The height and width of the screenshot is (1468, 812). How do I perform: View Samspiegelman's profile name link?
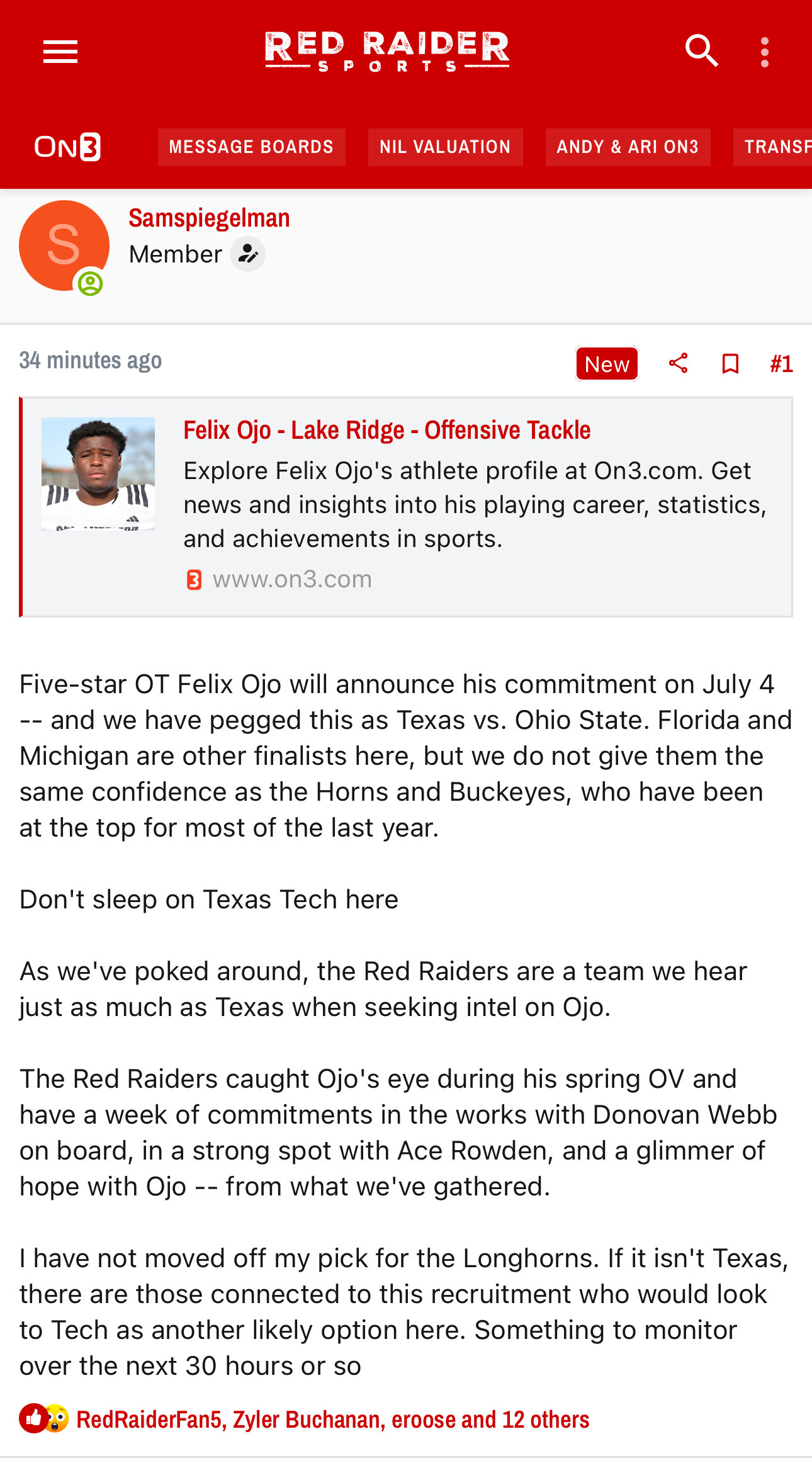coord(209,218)
